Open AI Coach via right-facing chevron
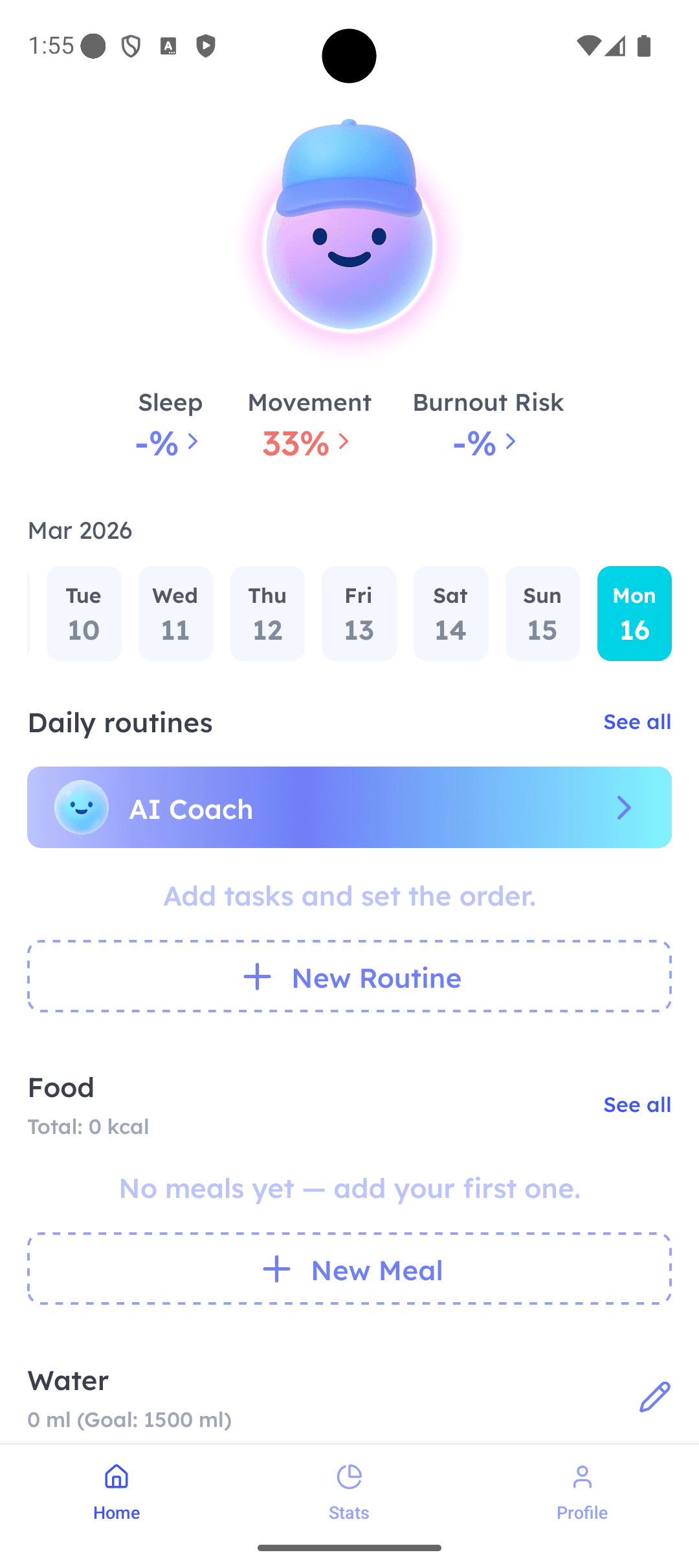The height and width of the screenshot is (1568, 699). pyautogui.click(x=623, y=807)
